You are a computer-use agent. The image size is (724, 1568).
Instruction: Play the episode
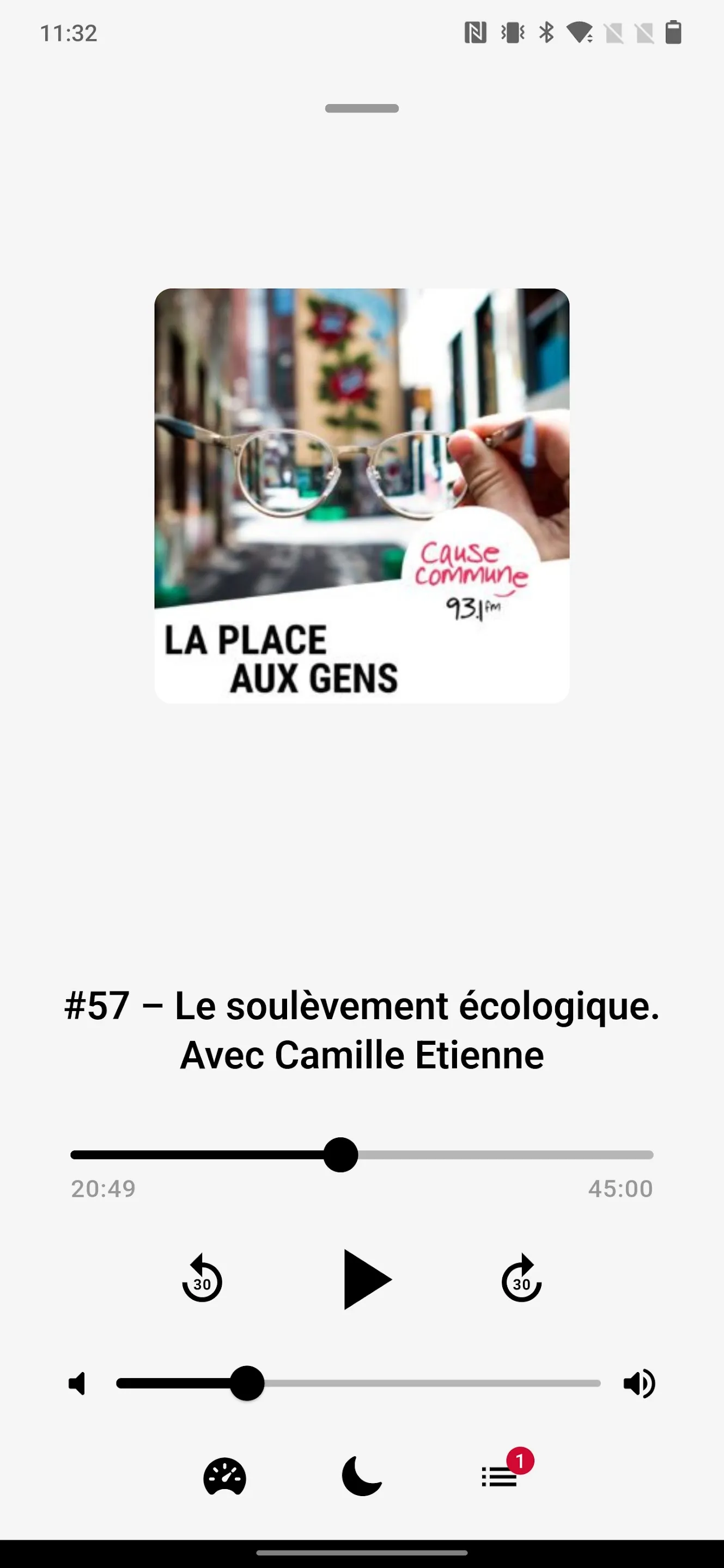[x=366, y=1279]
